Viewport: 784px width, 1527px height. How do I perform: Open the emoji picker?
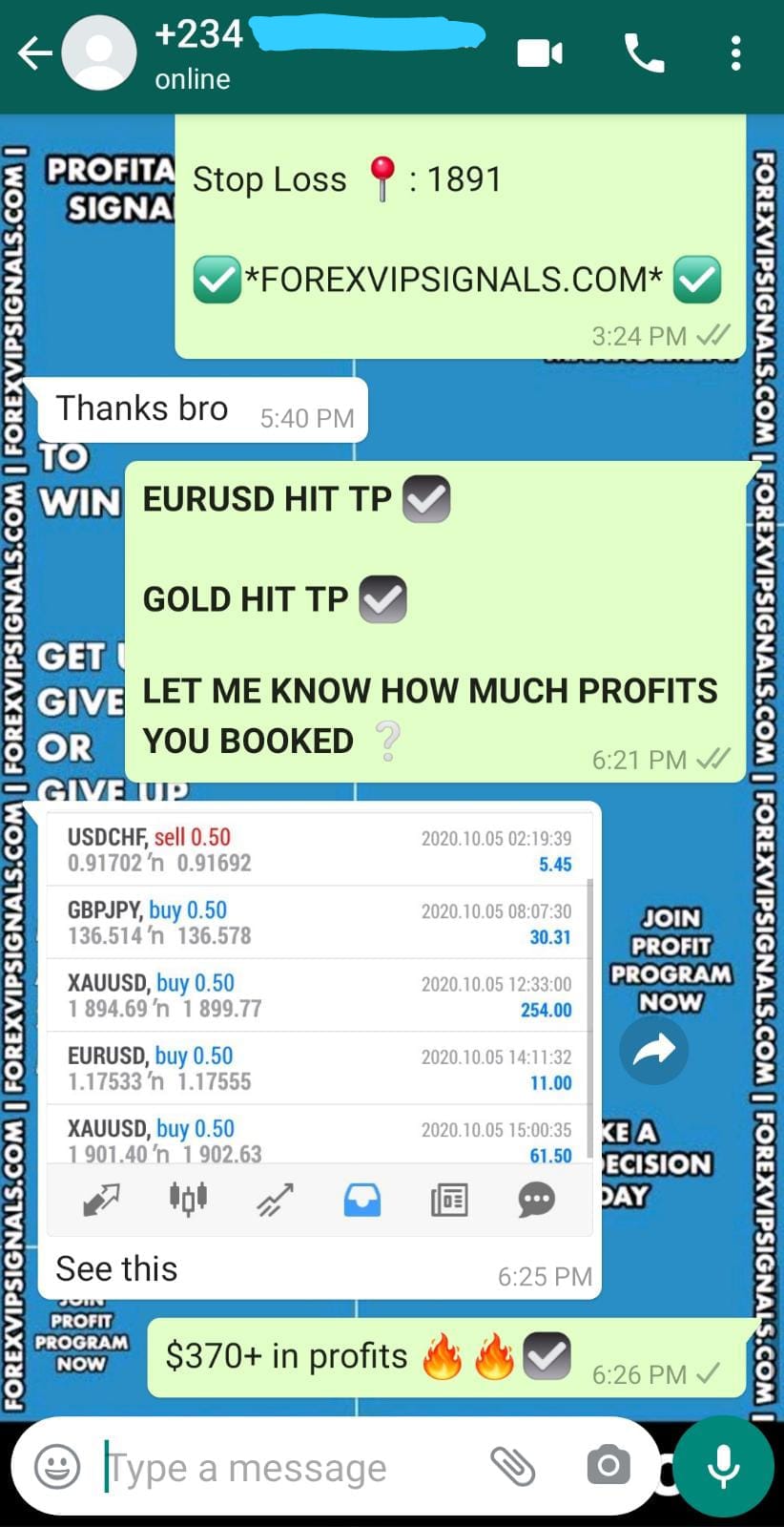[57, 1467]
